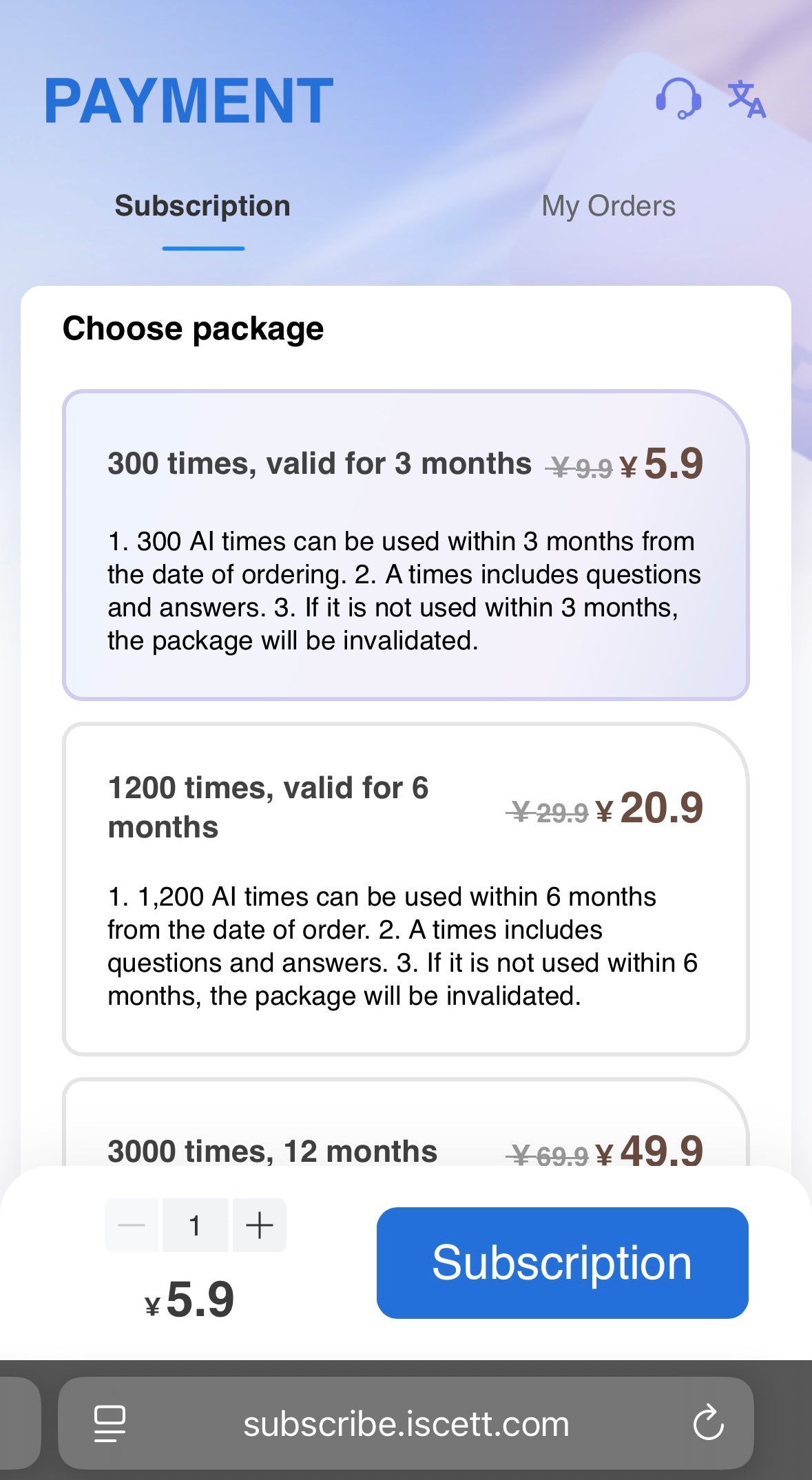The height and width of the screenshot is (1480, 812).
Task: Change language via translate icon
Action: 747,98
